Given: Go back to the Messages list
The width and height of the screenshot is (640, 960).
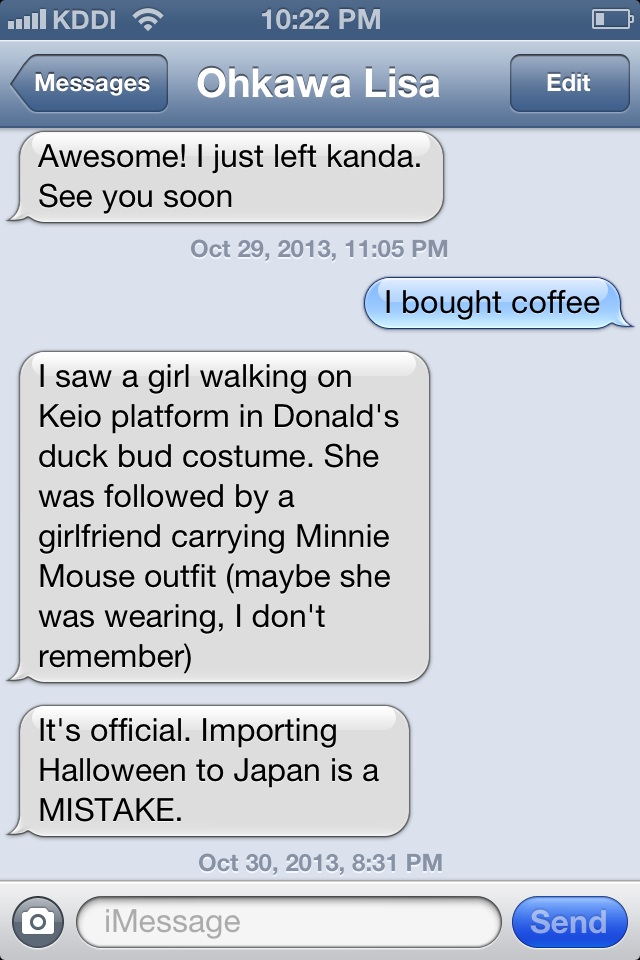Looking at the screenshot, I should pos(90,84).
